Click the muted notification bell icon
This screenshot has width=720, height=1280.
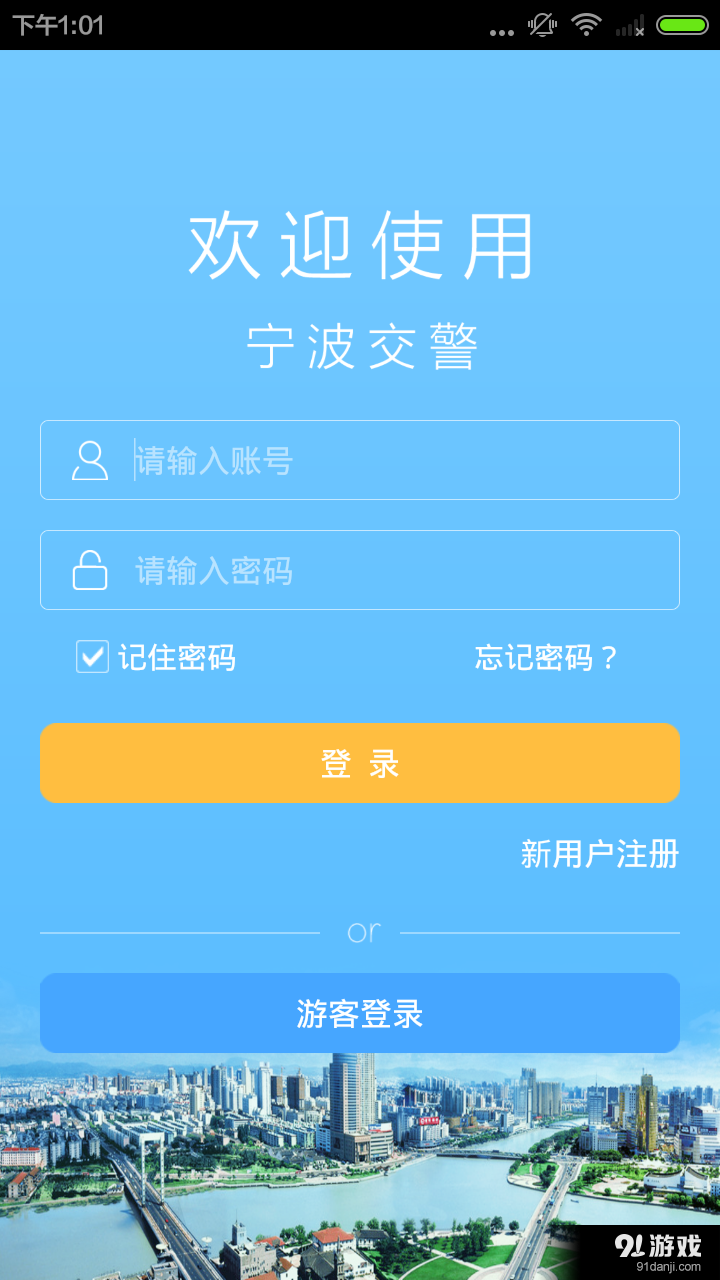pyautogui.click(x=540, y=30)
